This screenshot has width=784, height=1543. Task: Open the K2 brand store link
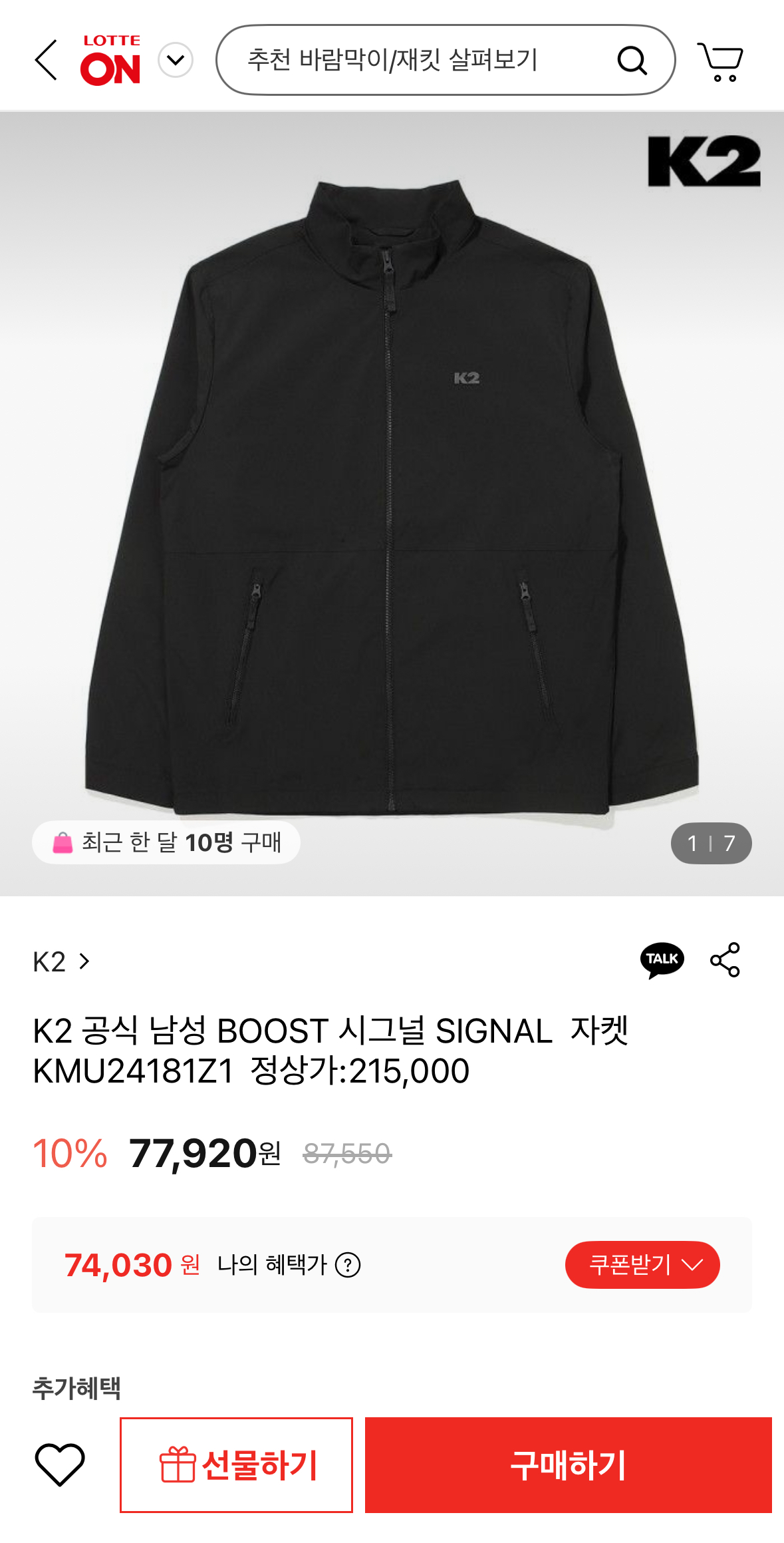click(x=61, y=961)
